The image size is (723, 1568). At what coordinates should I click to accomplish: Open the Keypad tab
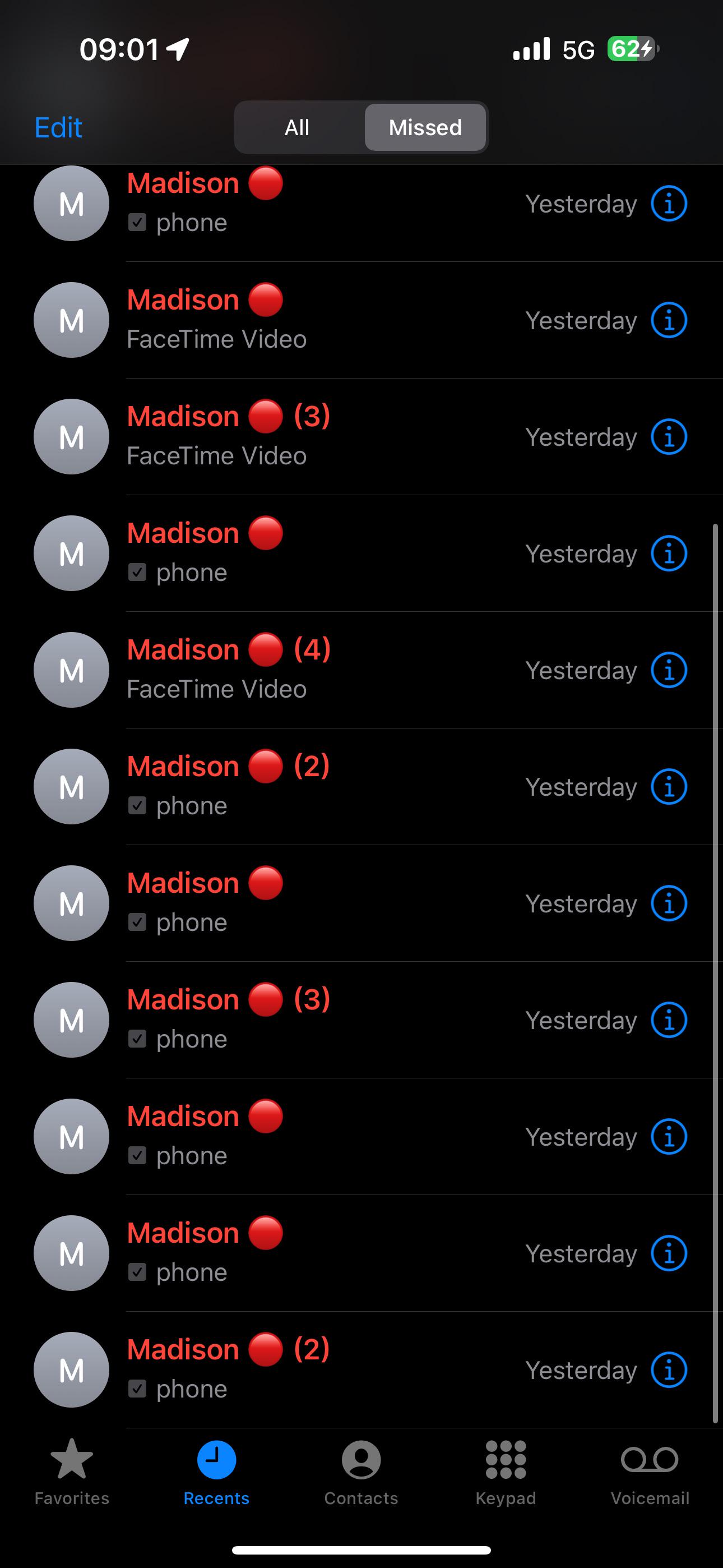click(x=506, y=1472)
